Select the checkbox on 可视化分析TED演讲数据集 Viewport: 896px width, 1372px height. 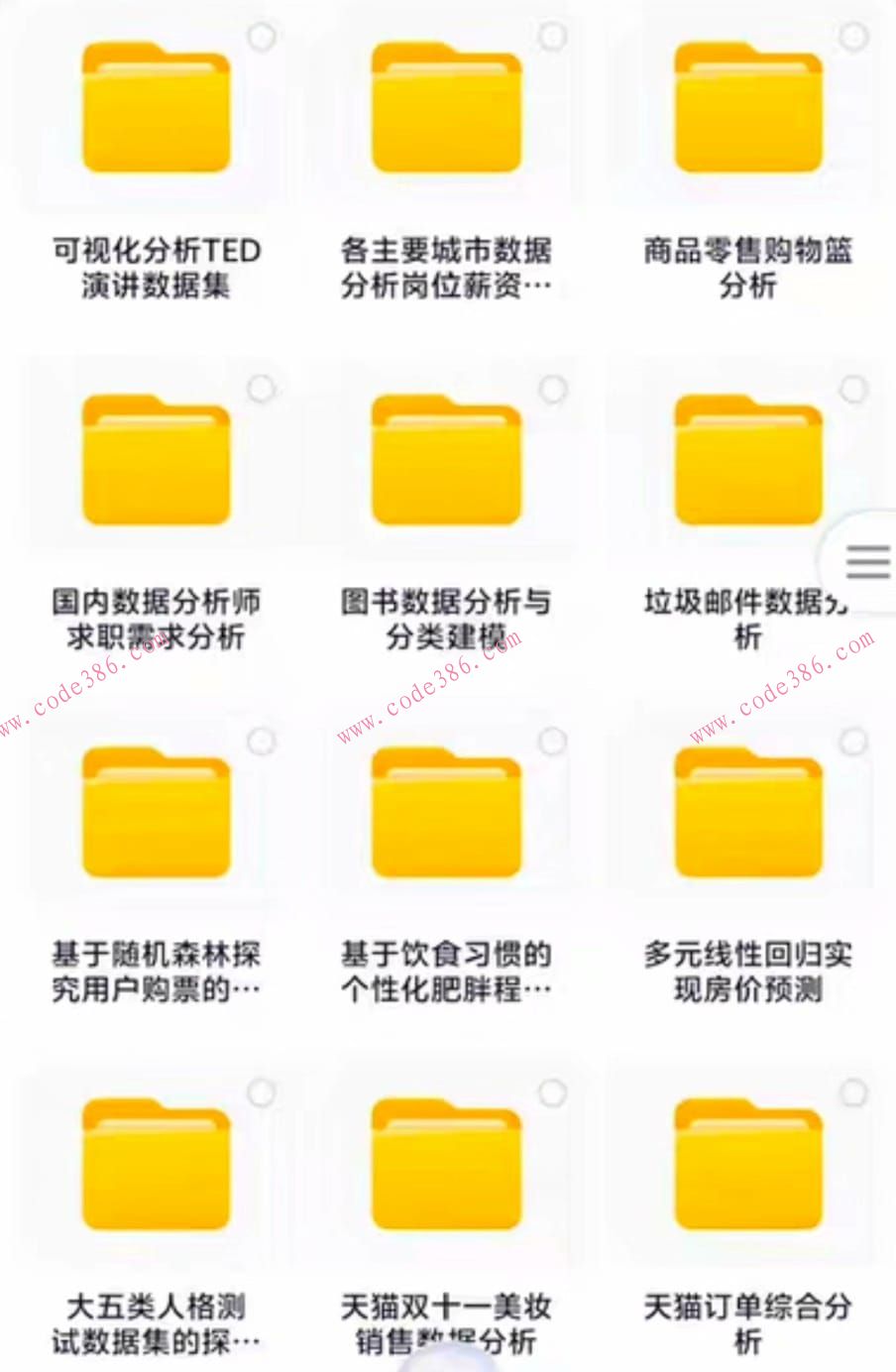click(x=262, y=38)
